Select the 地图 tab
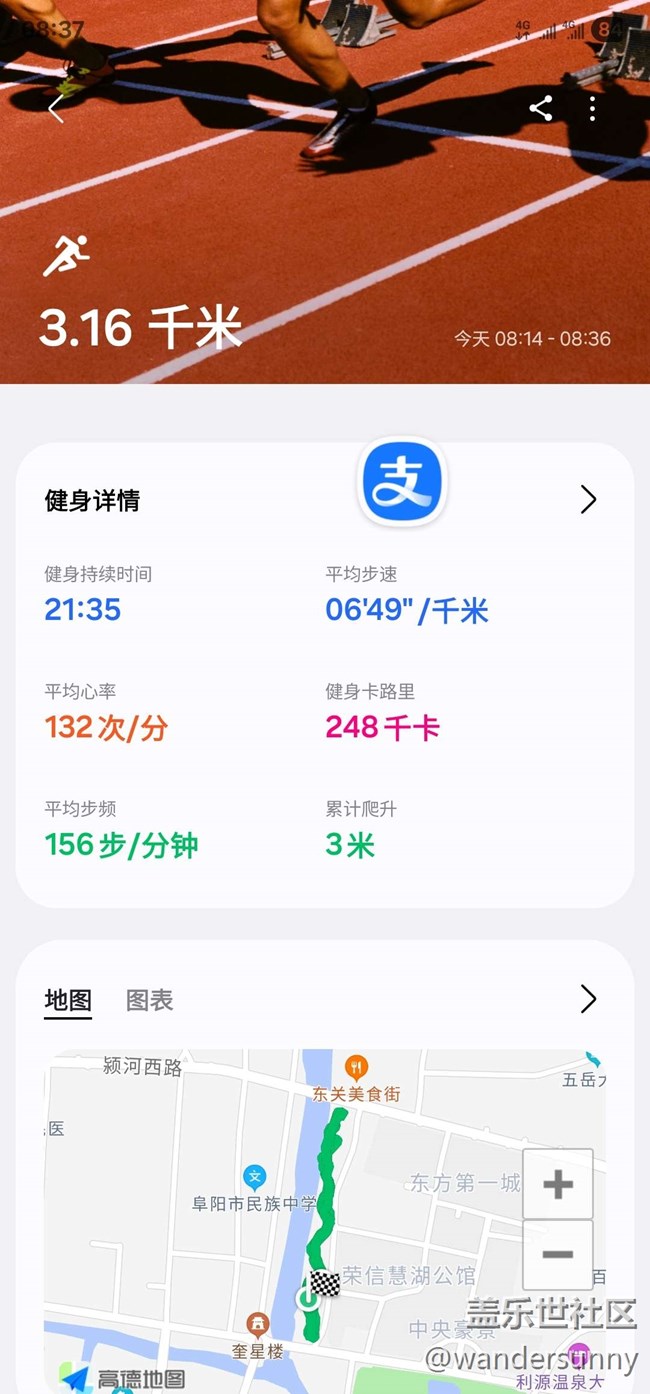 tap(68, 1000)
